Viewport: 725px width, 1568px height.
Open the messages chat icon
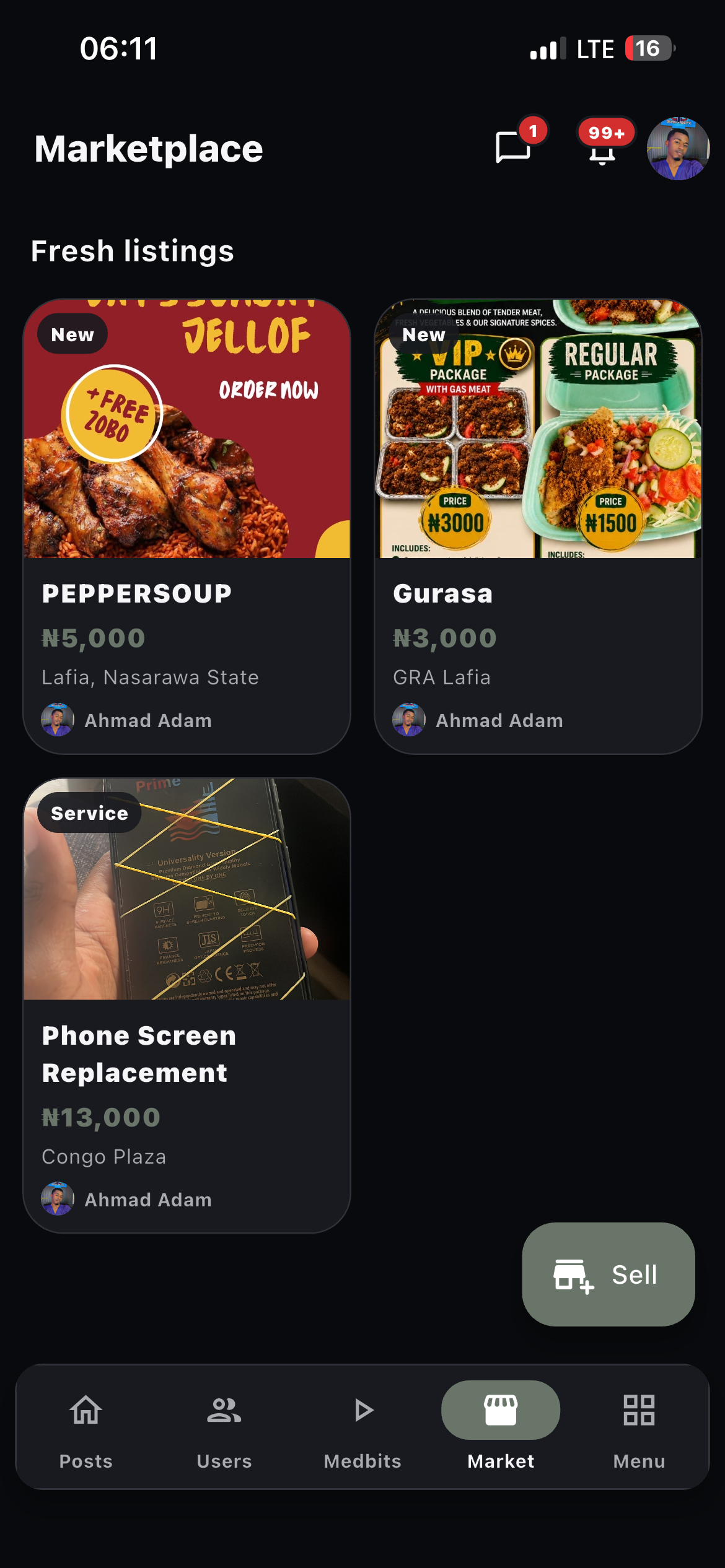pyautogui.click(x=514, y=147)
